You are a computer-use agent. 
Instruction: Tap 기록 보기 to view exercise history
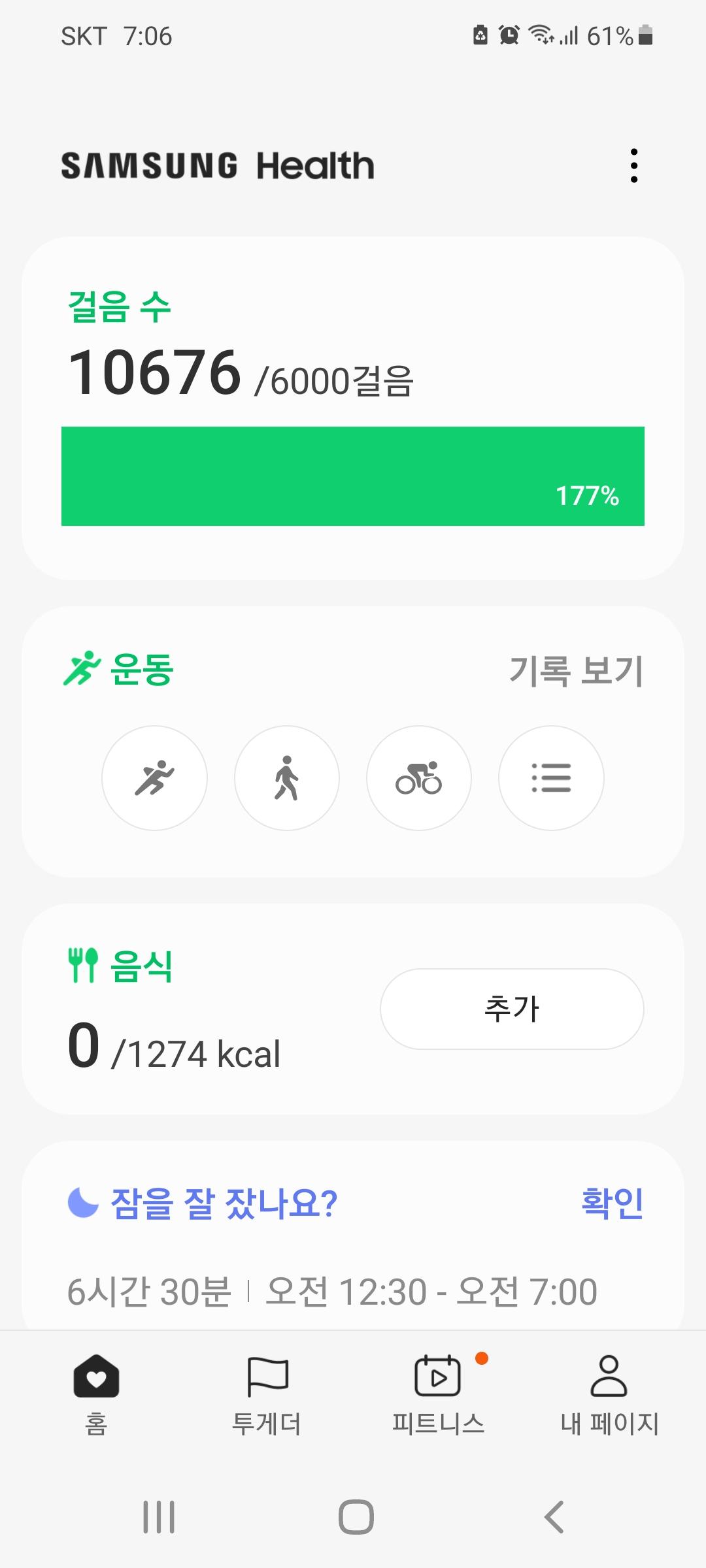[x=576, y=671]
